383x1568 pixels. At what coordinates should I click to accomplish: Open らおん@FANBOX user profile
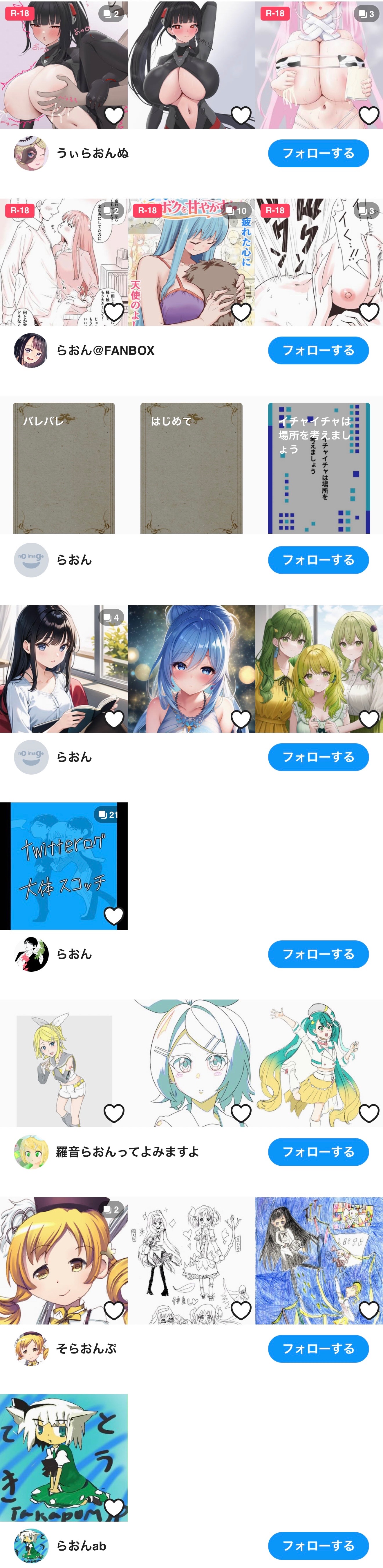point(105,350)
